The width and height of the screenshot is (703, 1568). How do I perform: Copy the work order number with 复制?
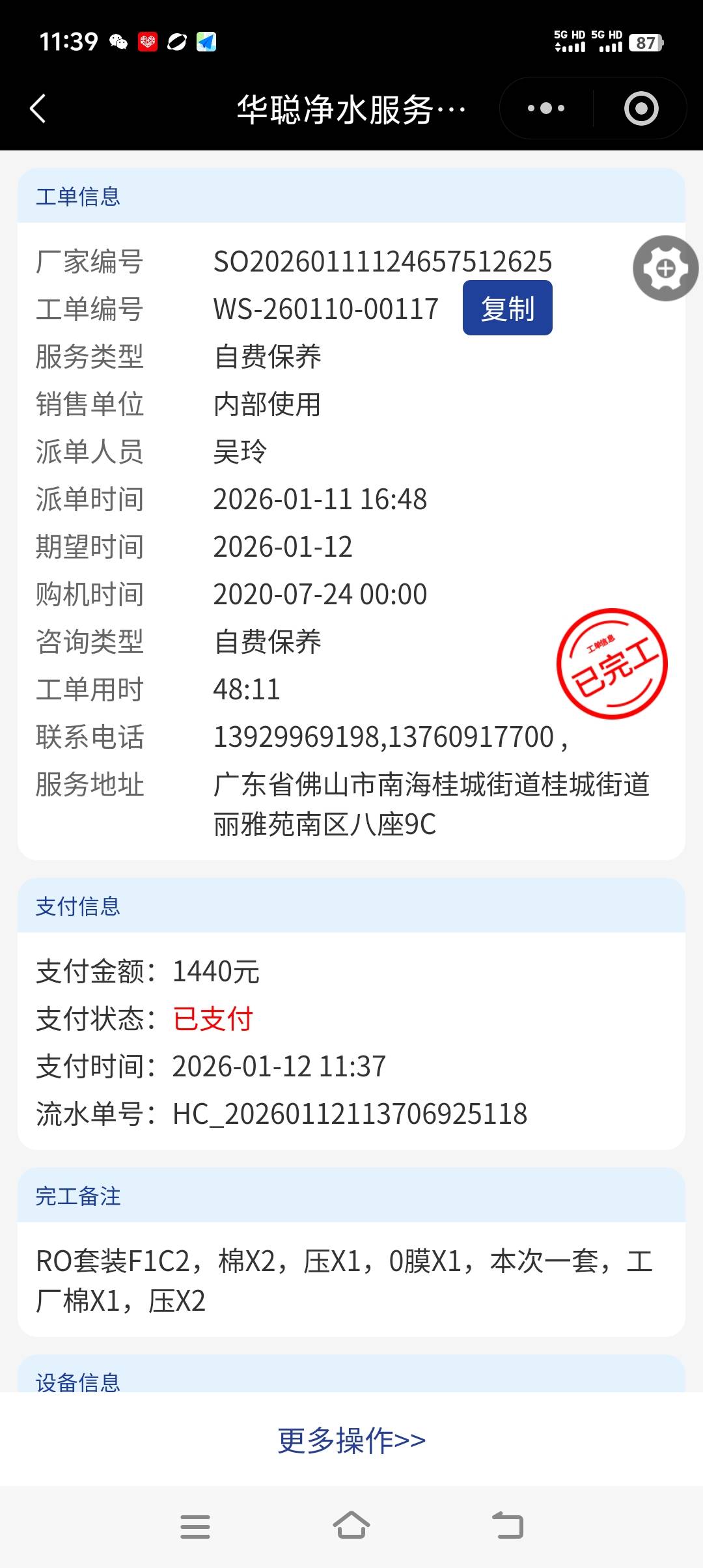click(x=507, y=308)
